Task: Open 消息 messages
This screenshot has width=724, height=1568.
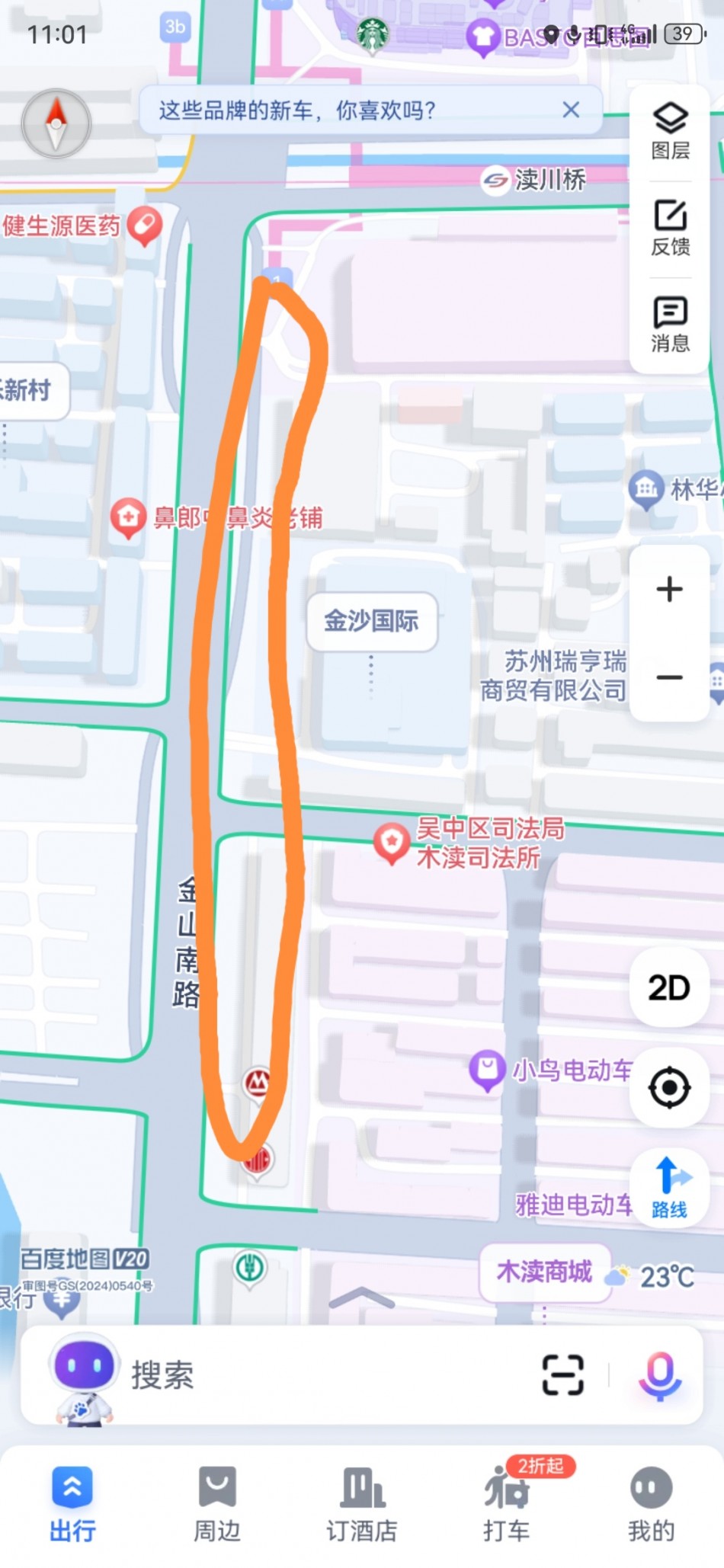Action: point(670,325)
